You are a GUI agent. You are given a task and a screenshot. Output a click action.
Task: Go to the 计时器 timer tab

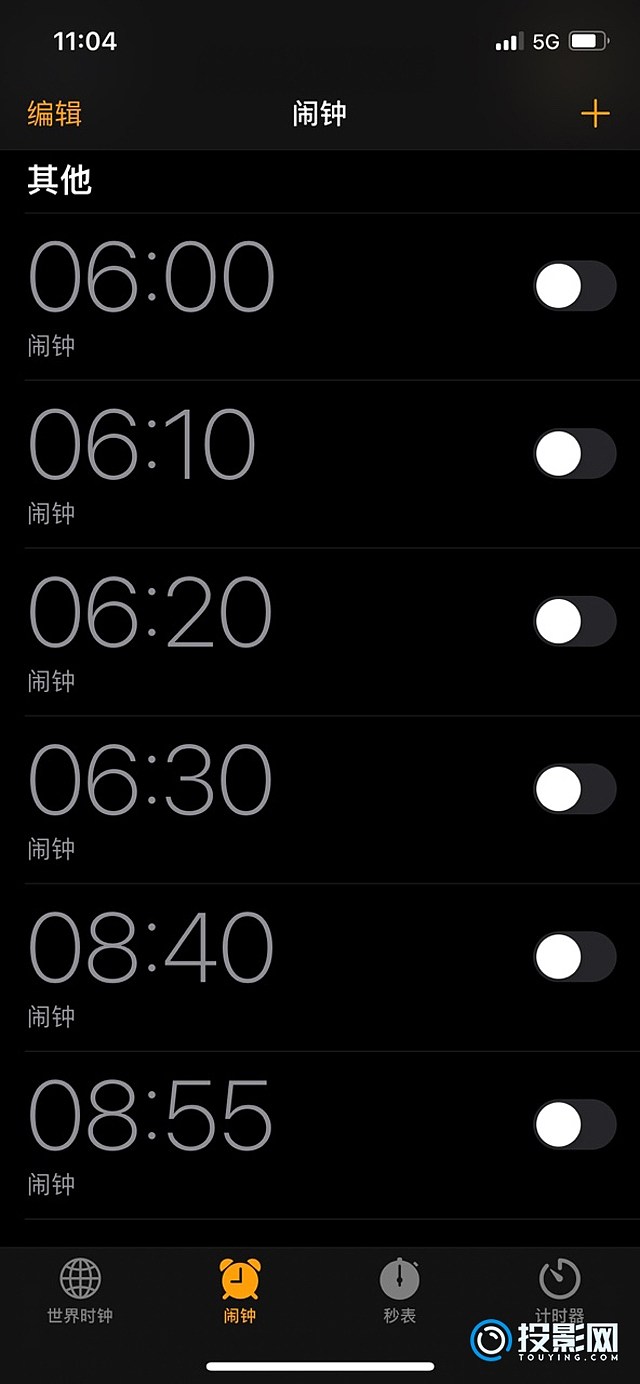[x=560, y=1291]
